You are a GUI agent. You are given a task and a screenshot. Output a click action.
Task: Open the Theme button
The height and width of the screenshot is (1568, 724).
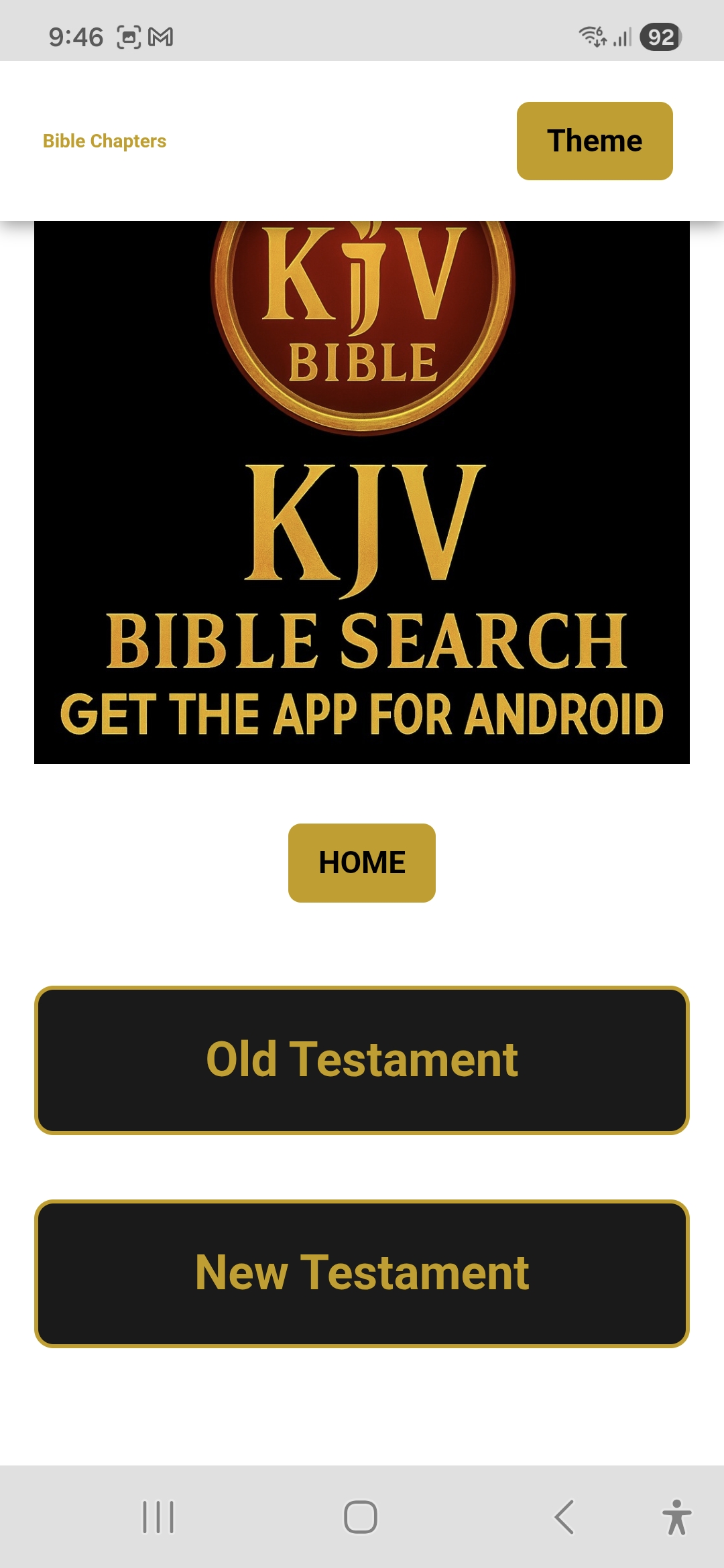tap(595, 141)
